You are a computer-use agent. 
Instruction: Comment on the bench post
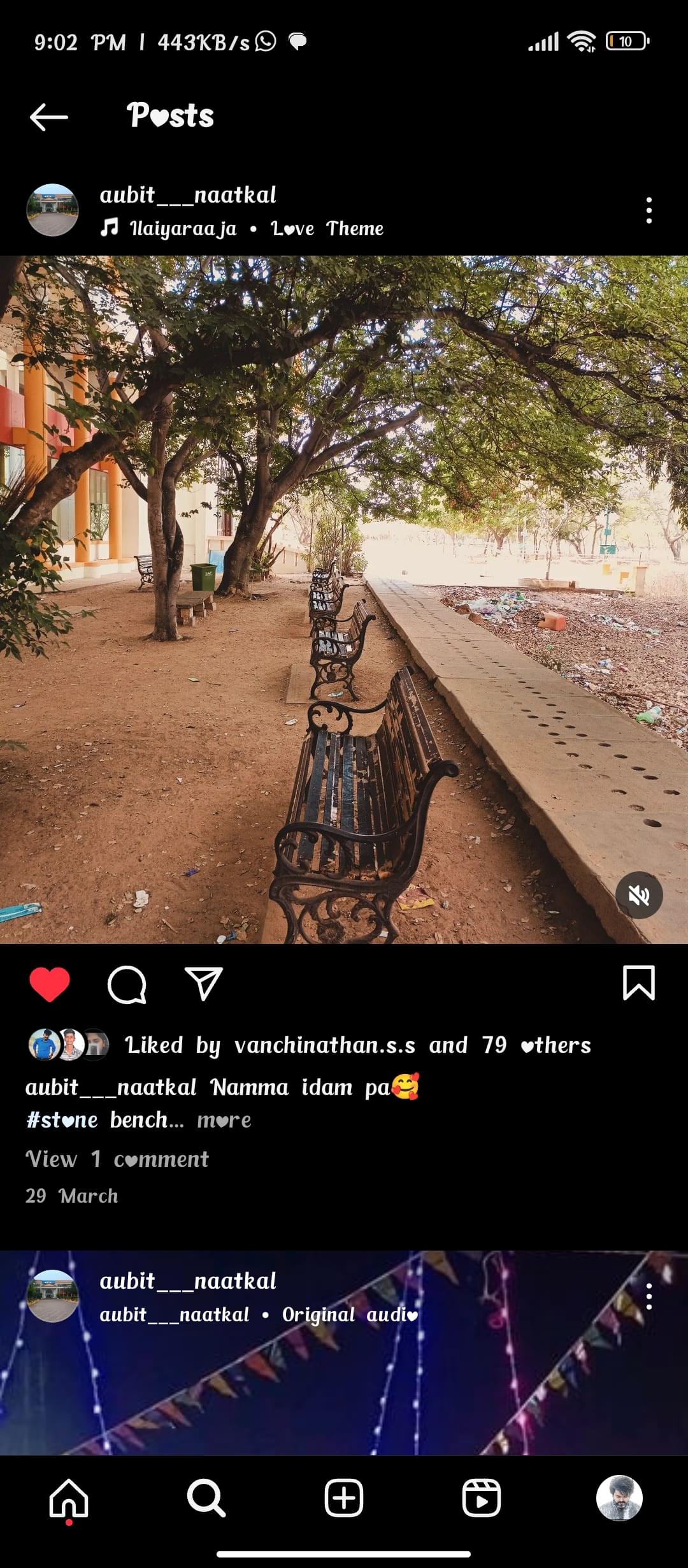127,984
